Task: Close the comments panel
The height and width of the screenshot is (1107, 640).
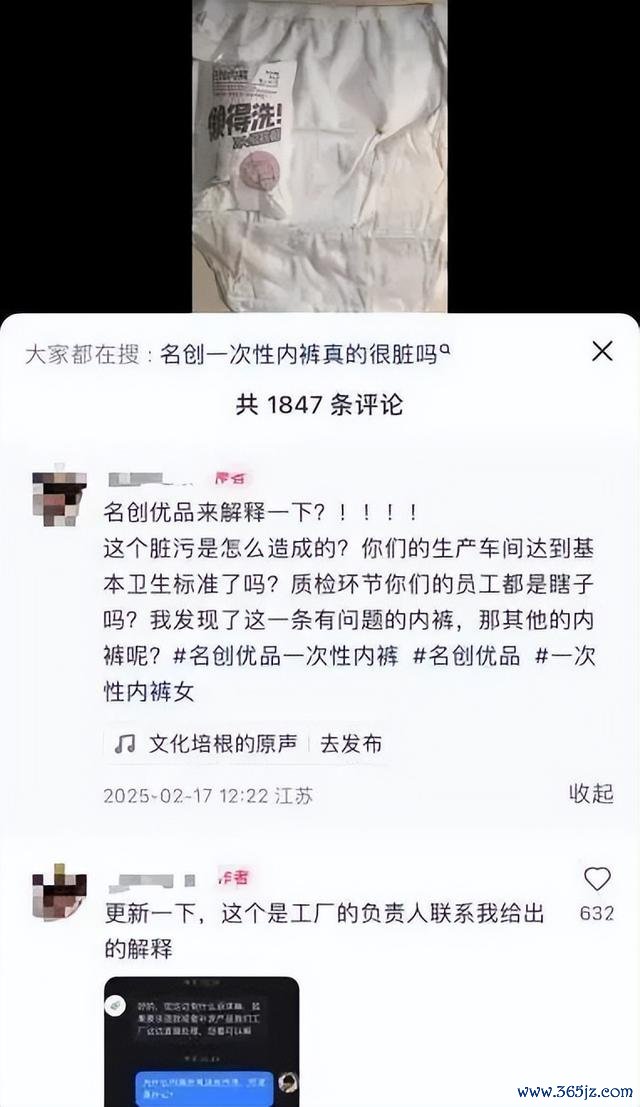Action: tap(602, 351)
